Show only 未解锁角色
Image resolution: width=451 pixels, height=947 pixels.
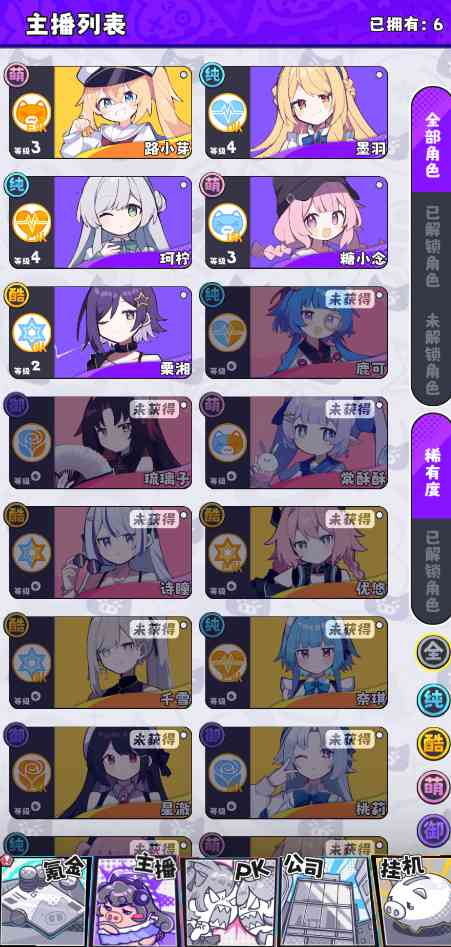tap(431, 353)
